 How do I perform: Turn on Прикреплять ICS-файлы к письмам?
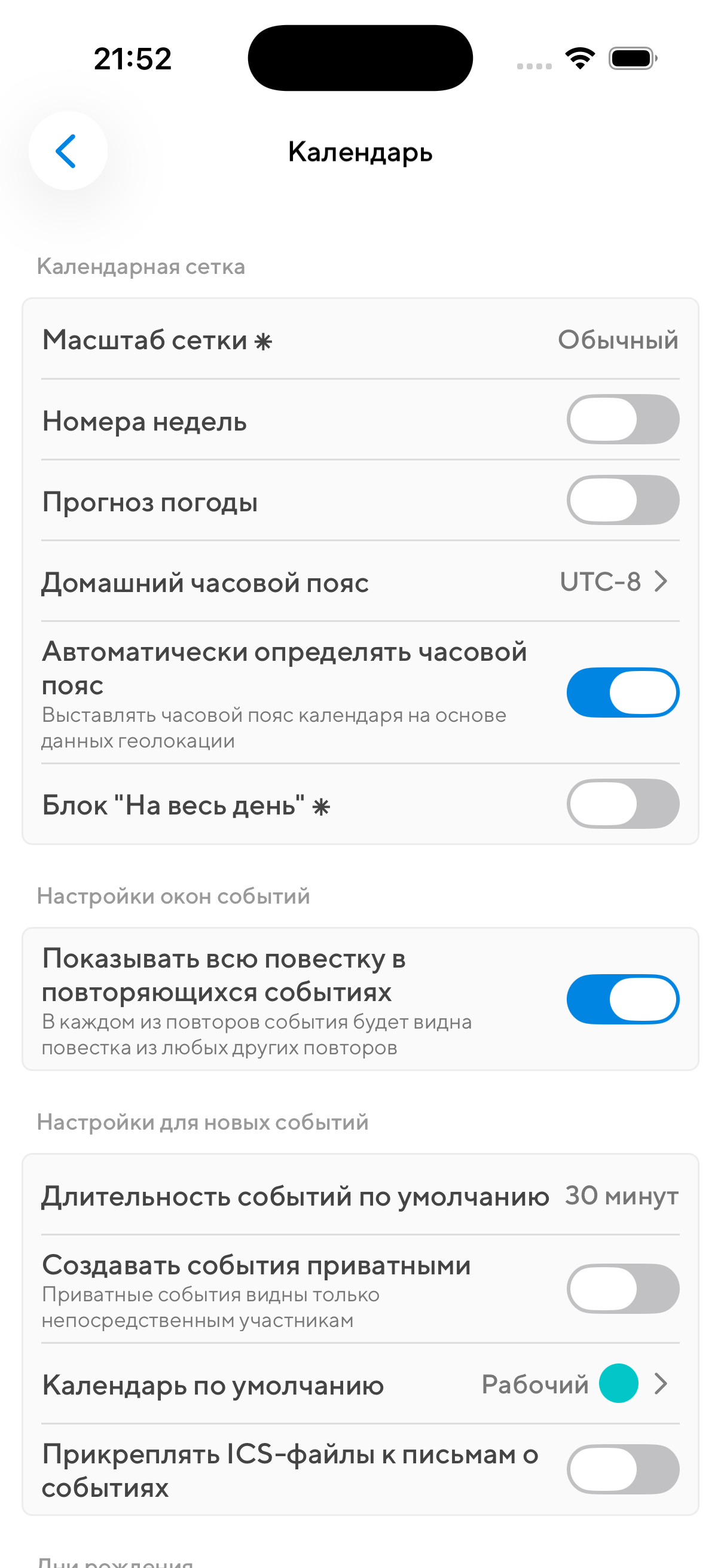tap(622, 1469)
